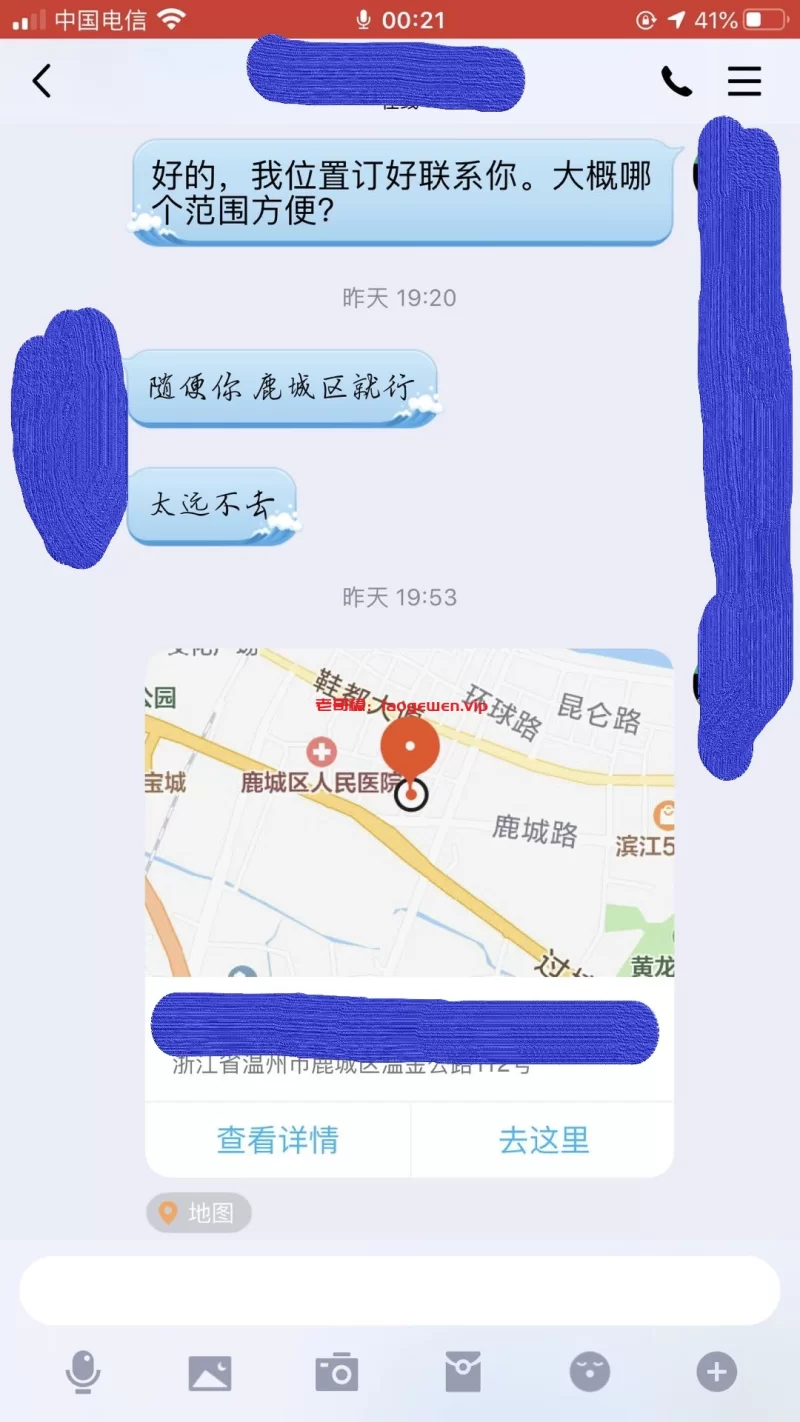The image size is (800, 1422).
Task: Focus the message input field
Action: pyautogui.click(x=399, y=1290)
